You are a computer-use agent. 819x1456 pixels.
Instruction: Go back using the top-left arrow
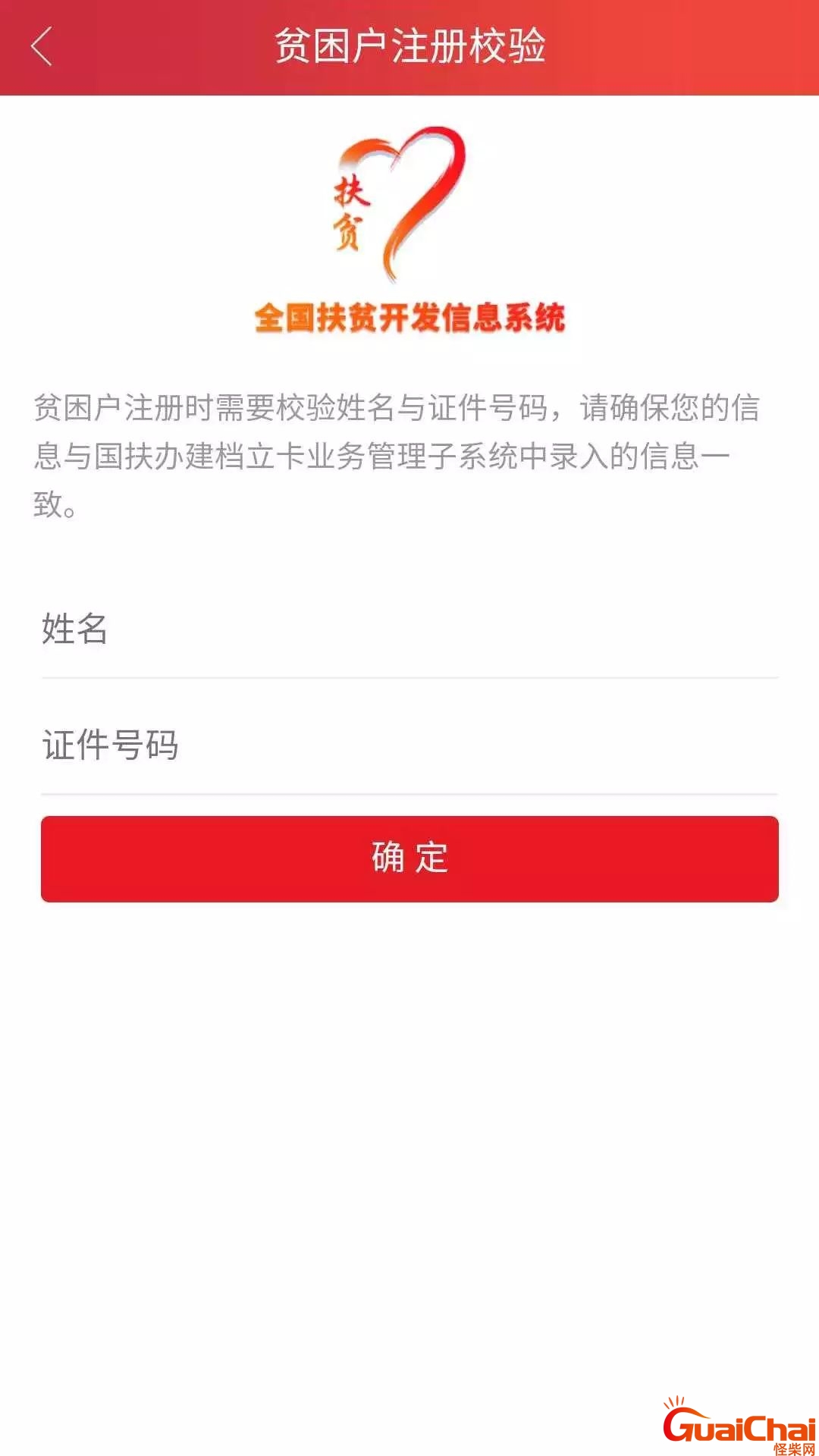click(x=42, y=47)
